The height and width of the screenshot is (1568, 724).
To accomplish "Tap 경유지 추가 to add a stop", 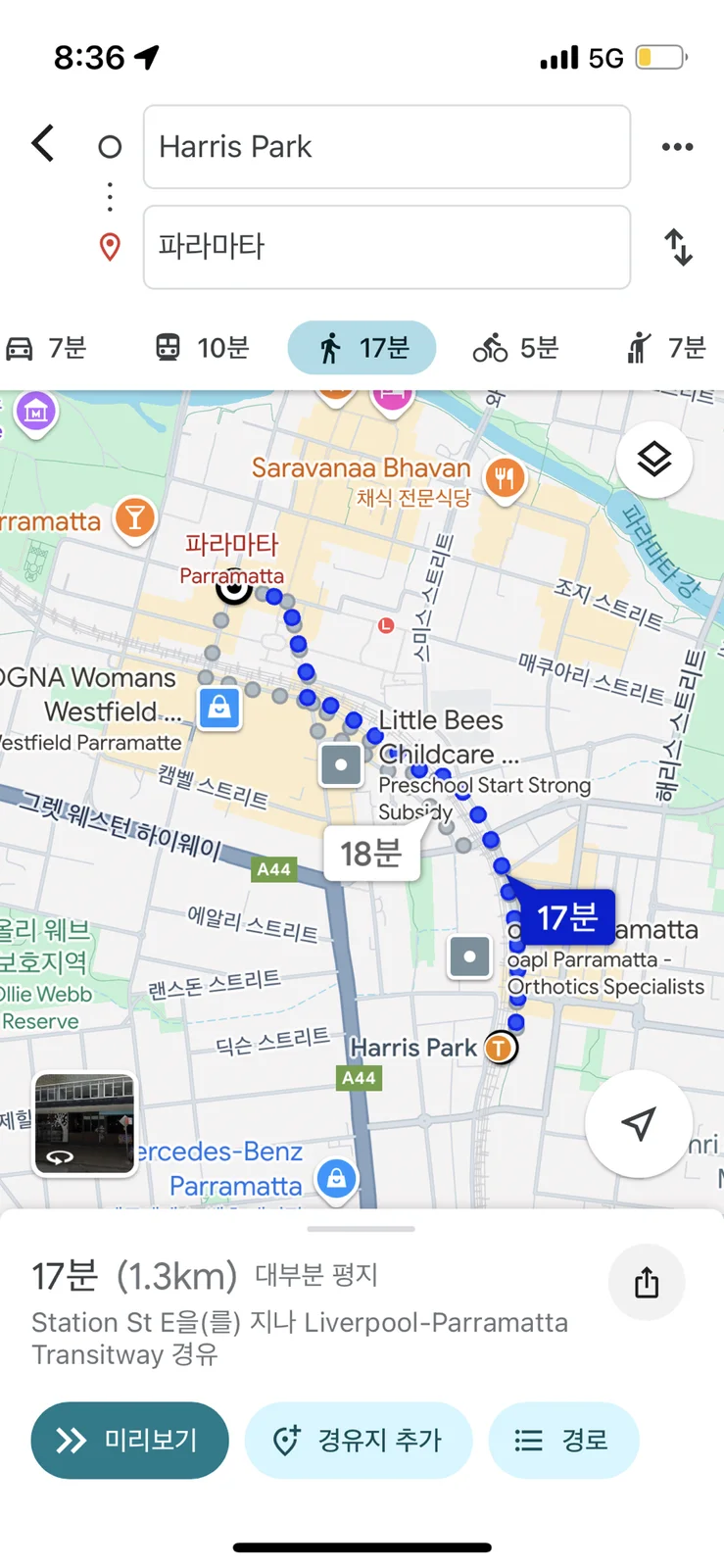I will 359,1441.
